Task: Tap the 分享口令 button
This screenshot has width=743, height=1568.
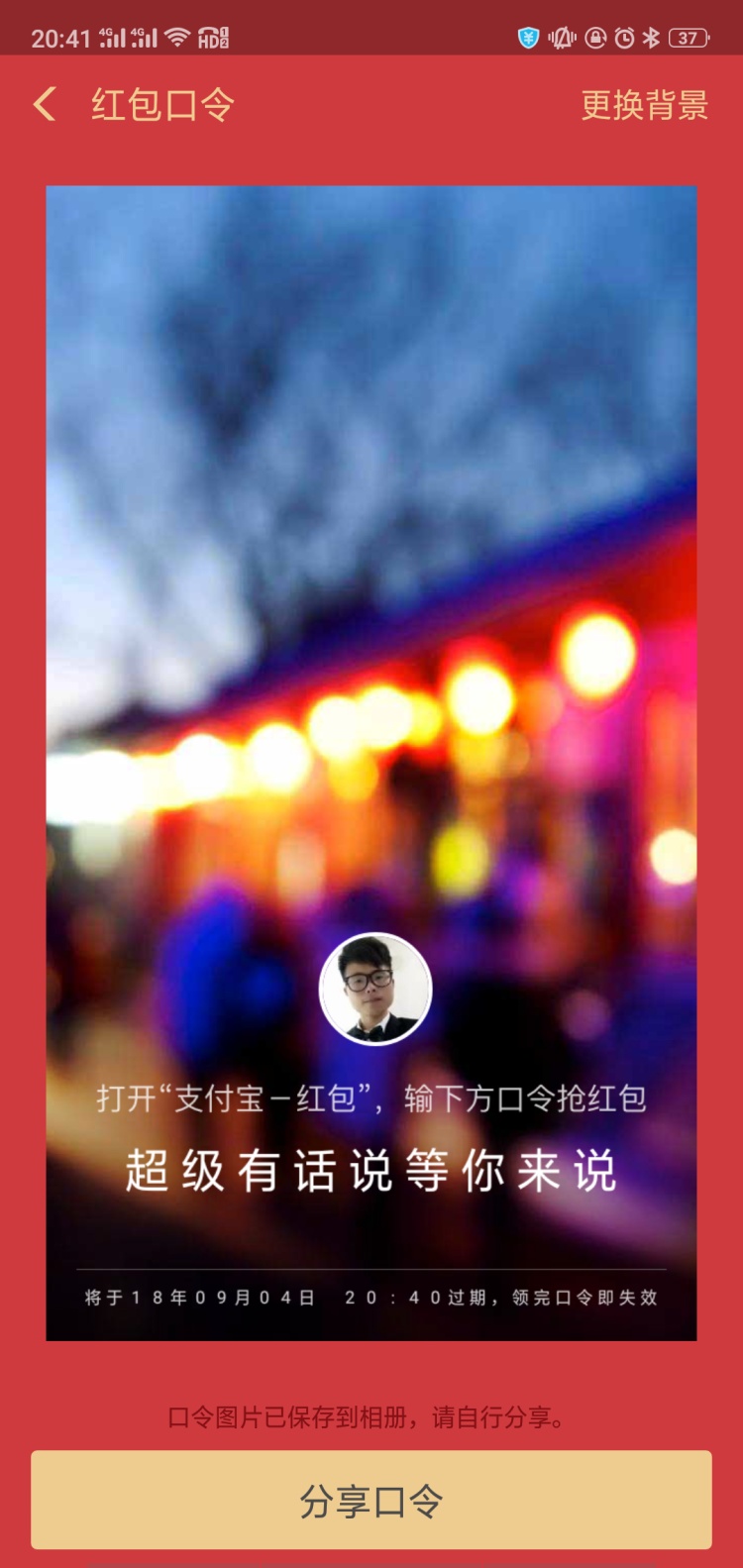Action: click(371, 1500)
